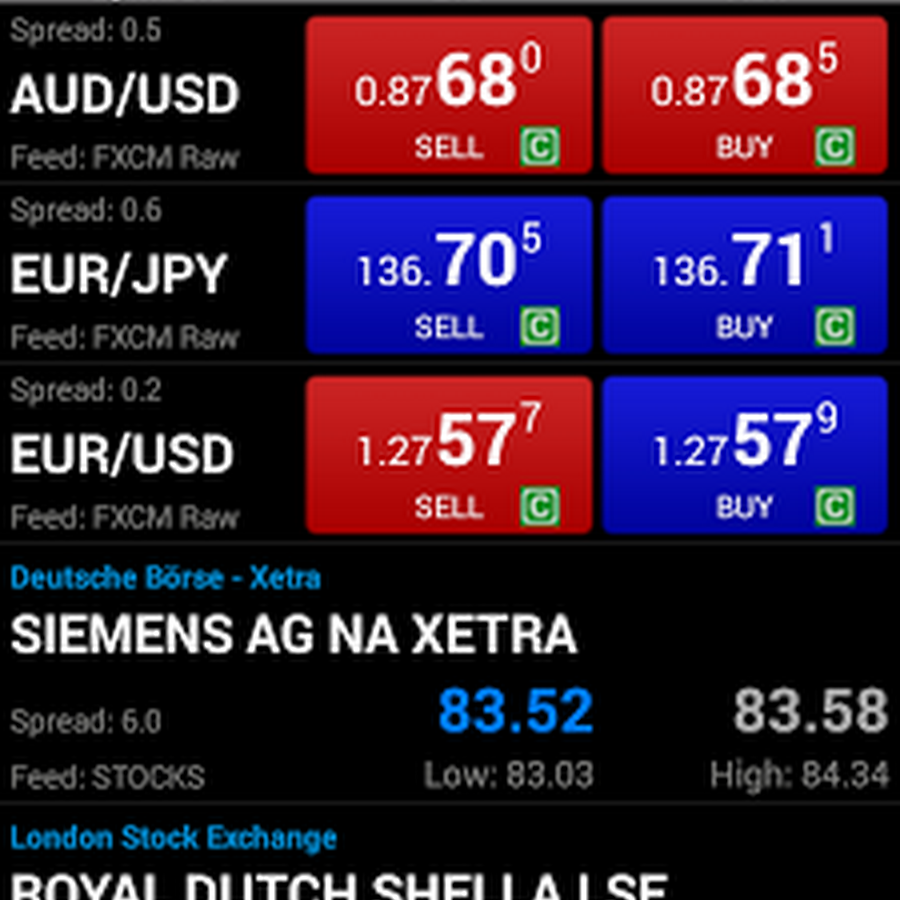900x900 pixels.
Task: Buy EUR/USD at 1.27579
Action: [x=745, y=455]
